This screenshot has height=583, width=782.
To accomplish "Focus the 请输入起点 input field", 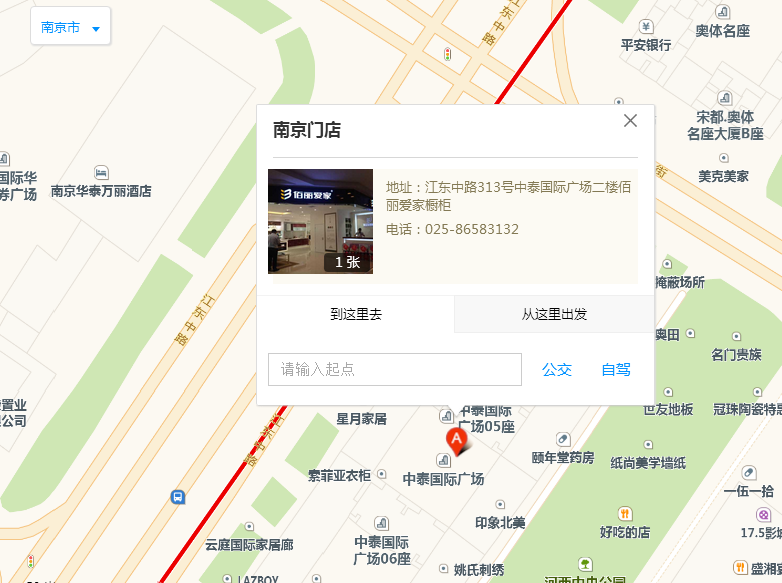I will click(395, 369).
